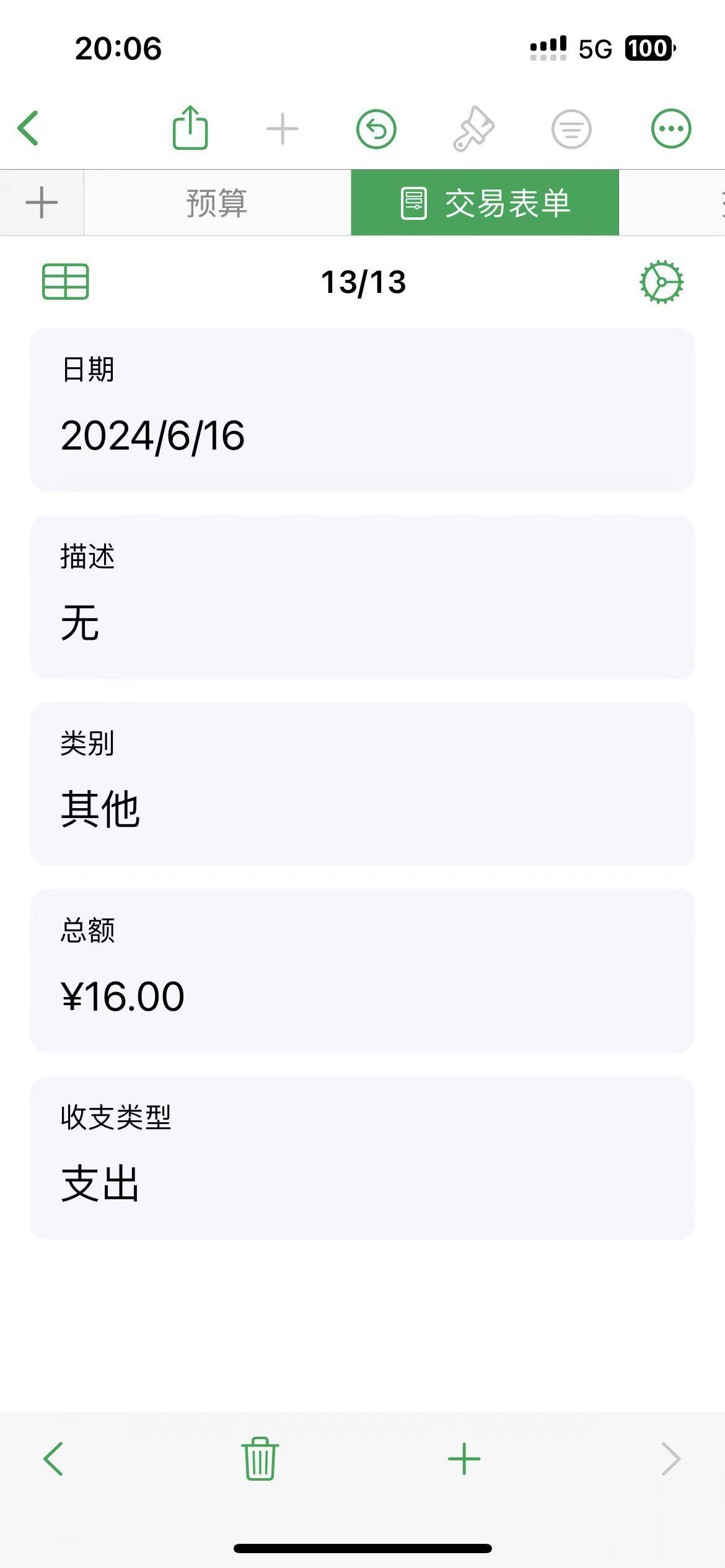
Task: Go to the previous record
Action: click(53, 1459)
